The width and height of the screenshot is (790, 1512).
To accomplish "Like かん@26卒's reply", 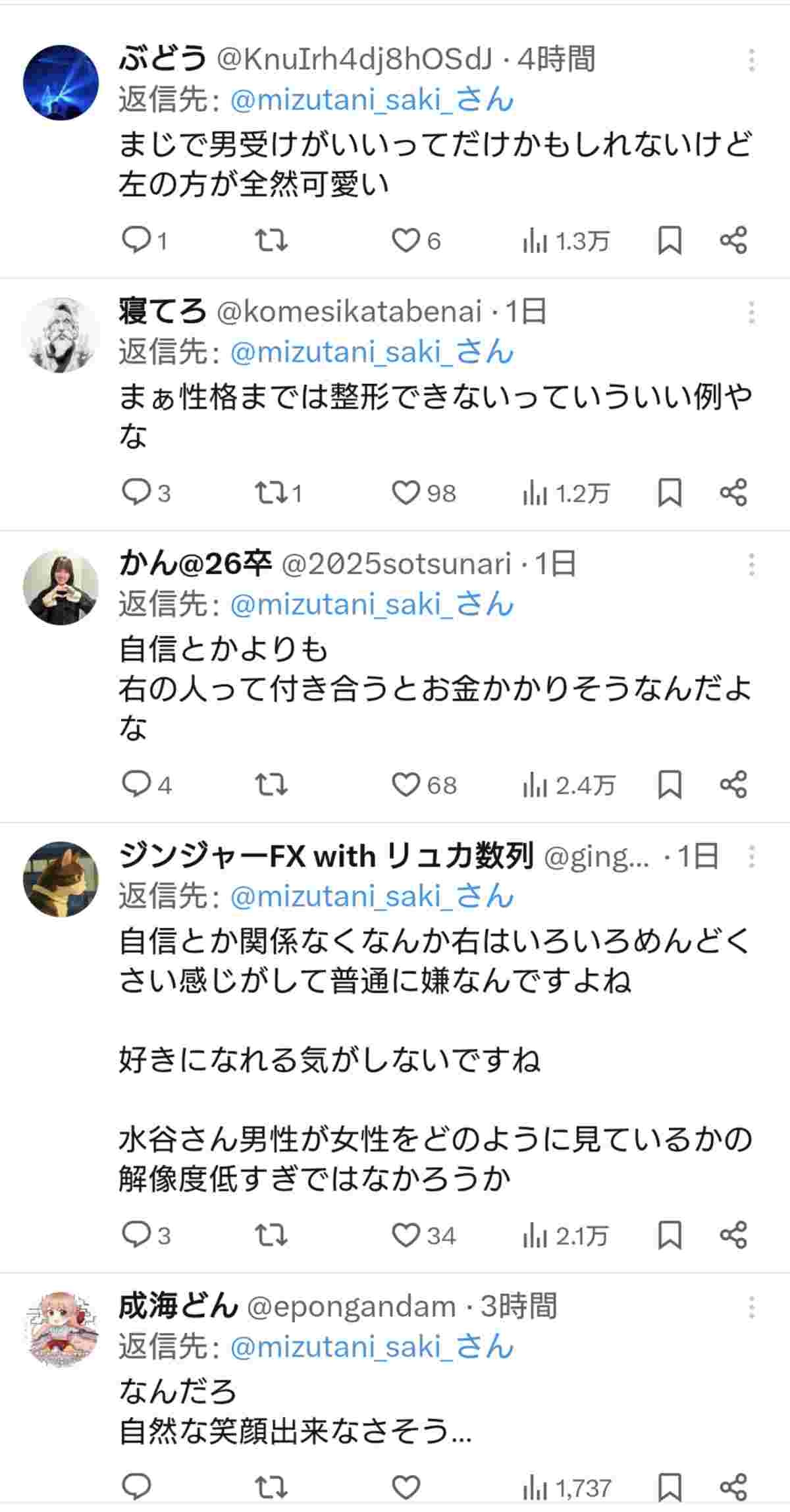I will coord(406,784).
